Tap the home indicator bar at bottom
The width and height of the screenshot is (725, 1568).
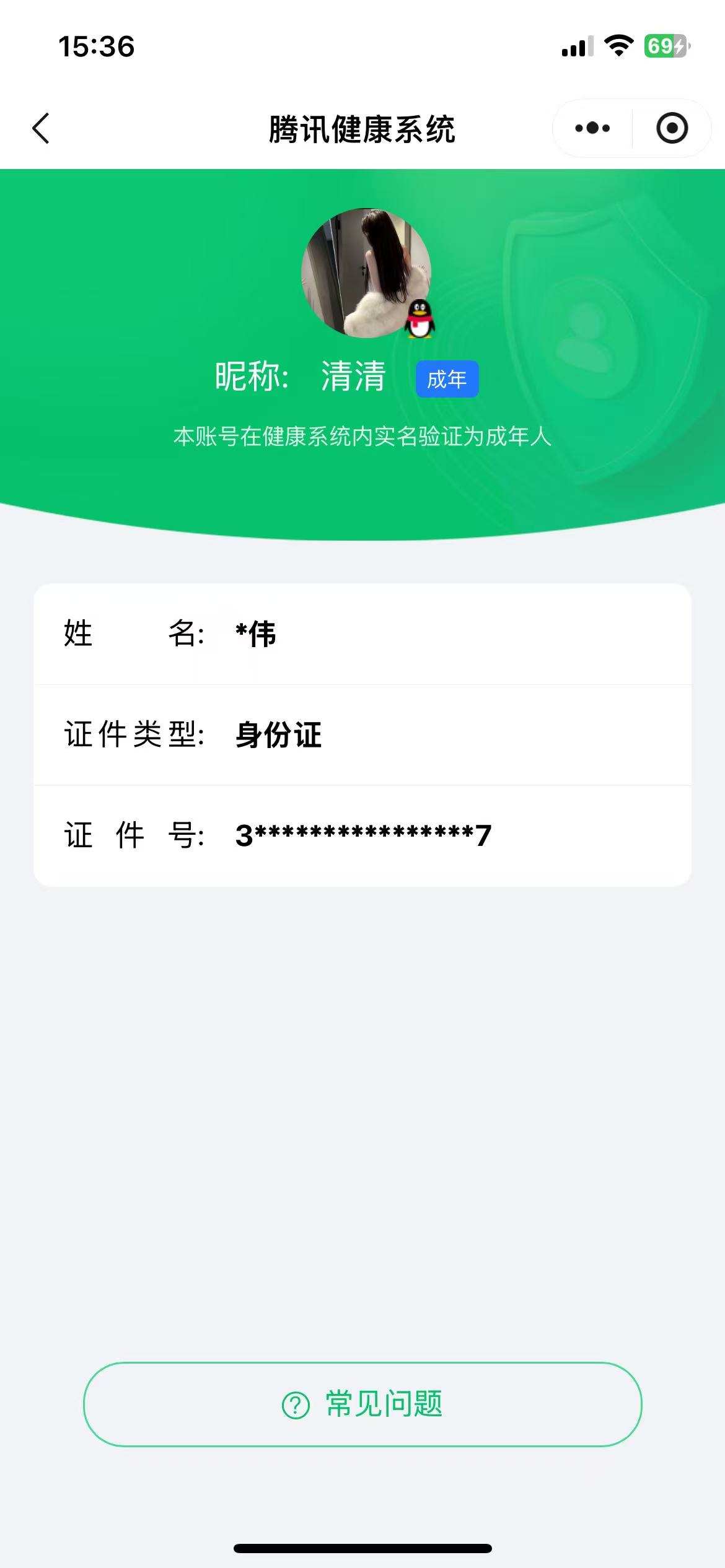362,1548
